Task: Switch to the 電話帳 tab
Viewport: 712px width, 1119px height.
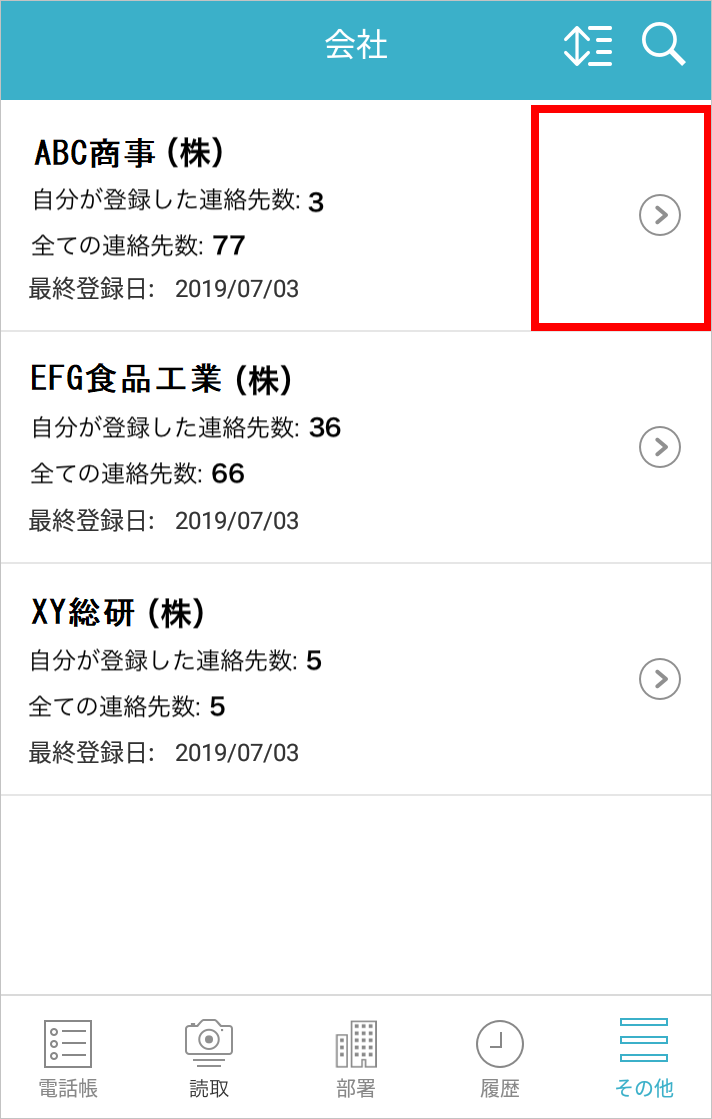Action: pyautogui.click(x=68, y=1058)
